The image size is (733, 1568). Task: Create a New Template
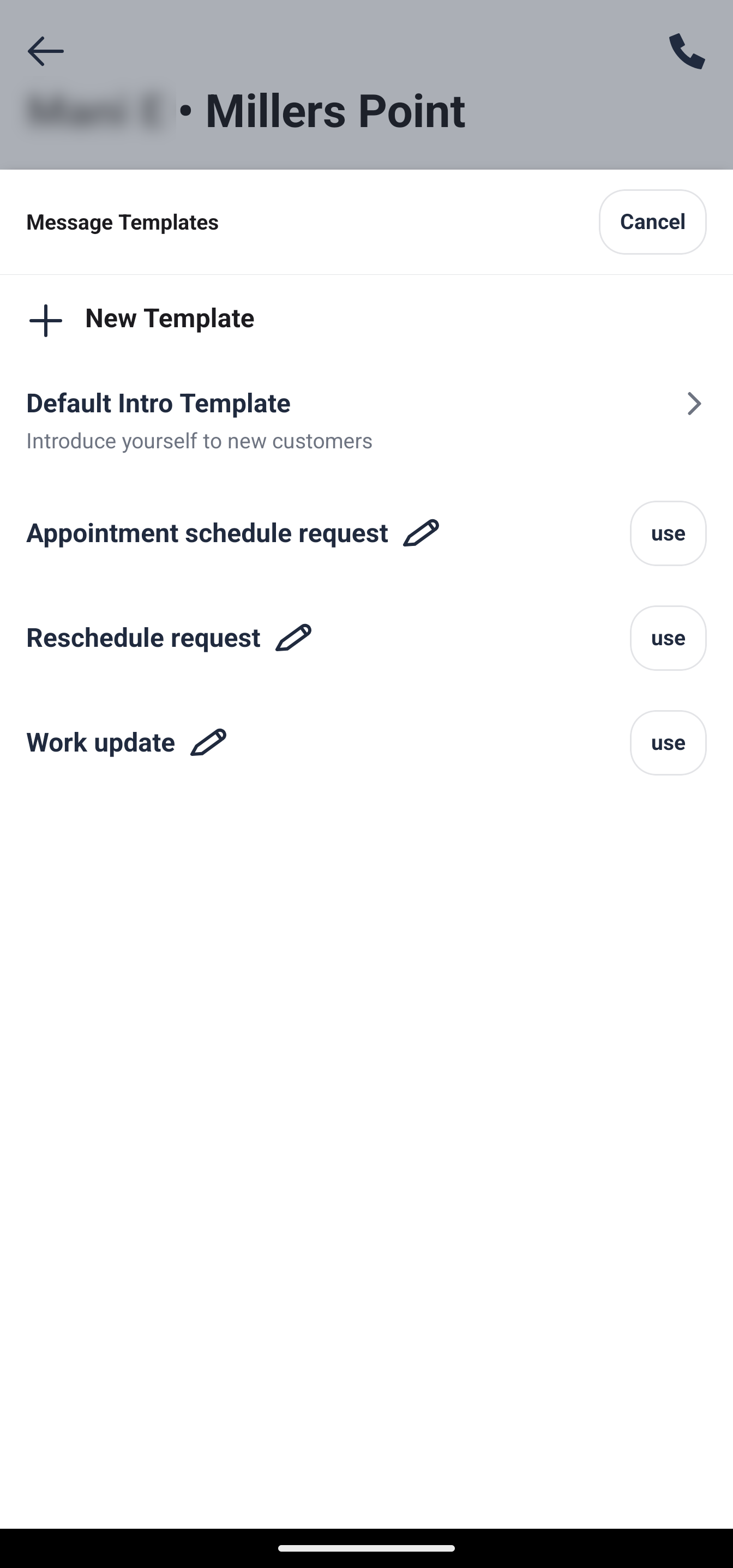[141, 319]
